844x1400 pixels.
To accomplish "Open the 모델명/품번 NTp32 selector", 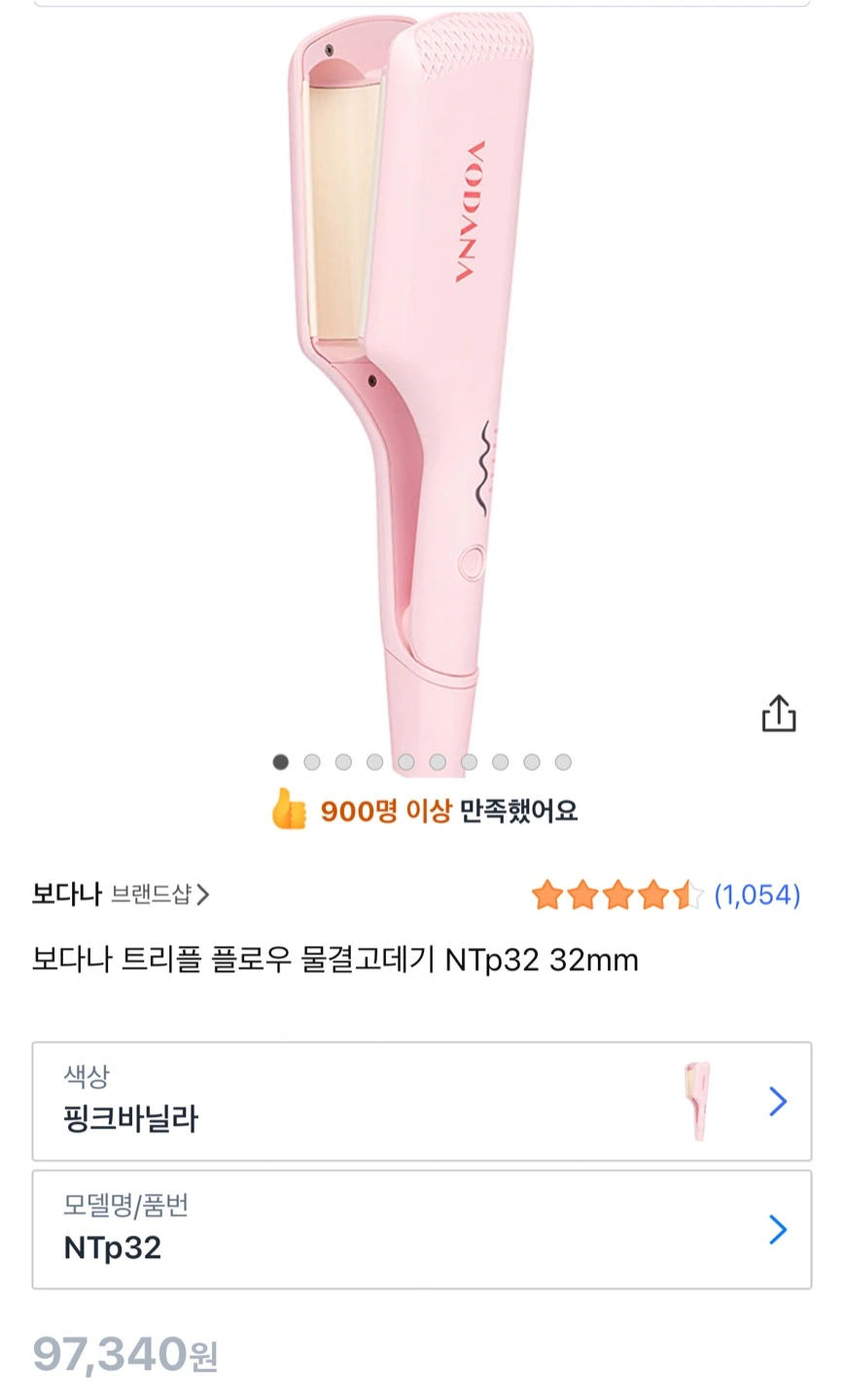I will point(422,1230).
